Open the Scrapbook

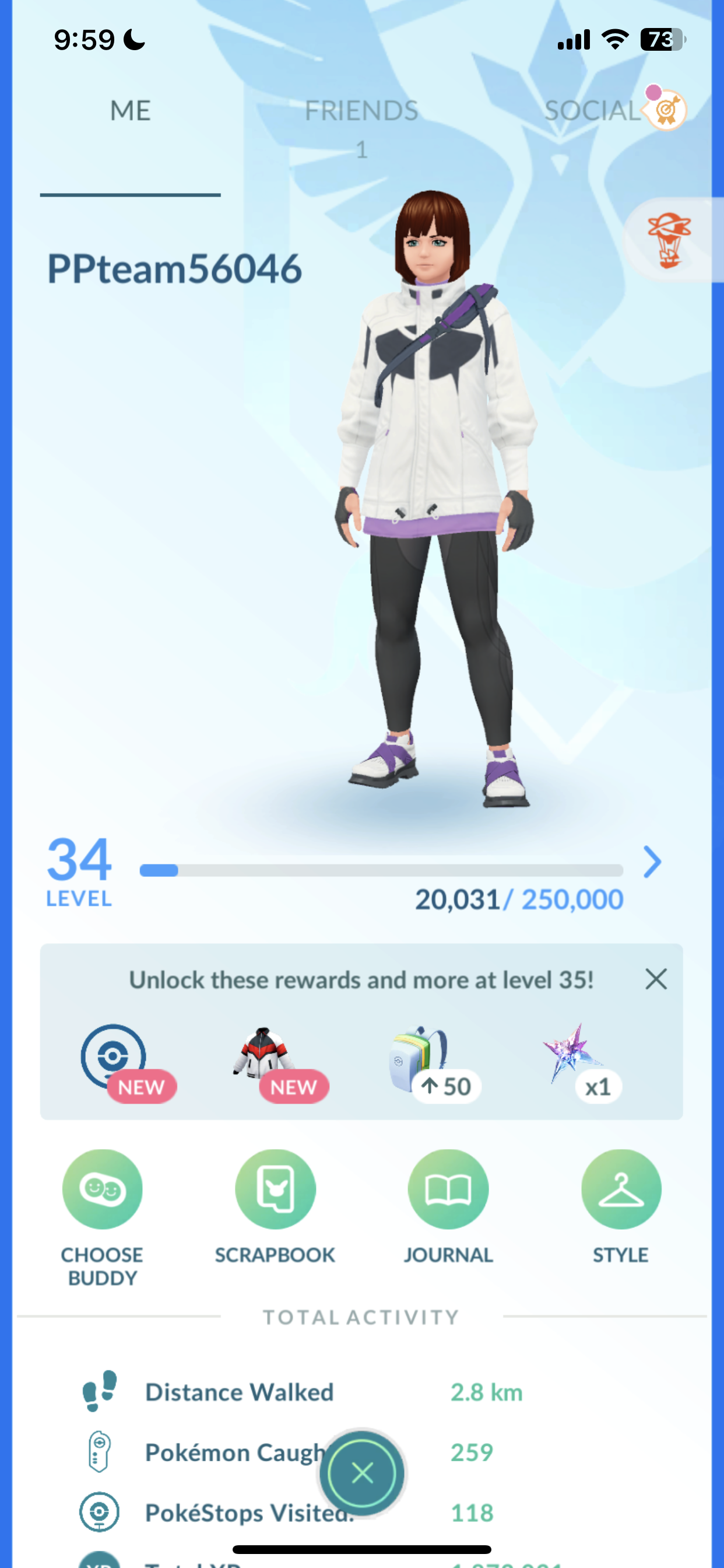point(275,1189)
